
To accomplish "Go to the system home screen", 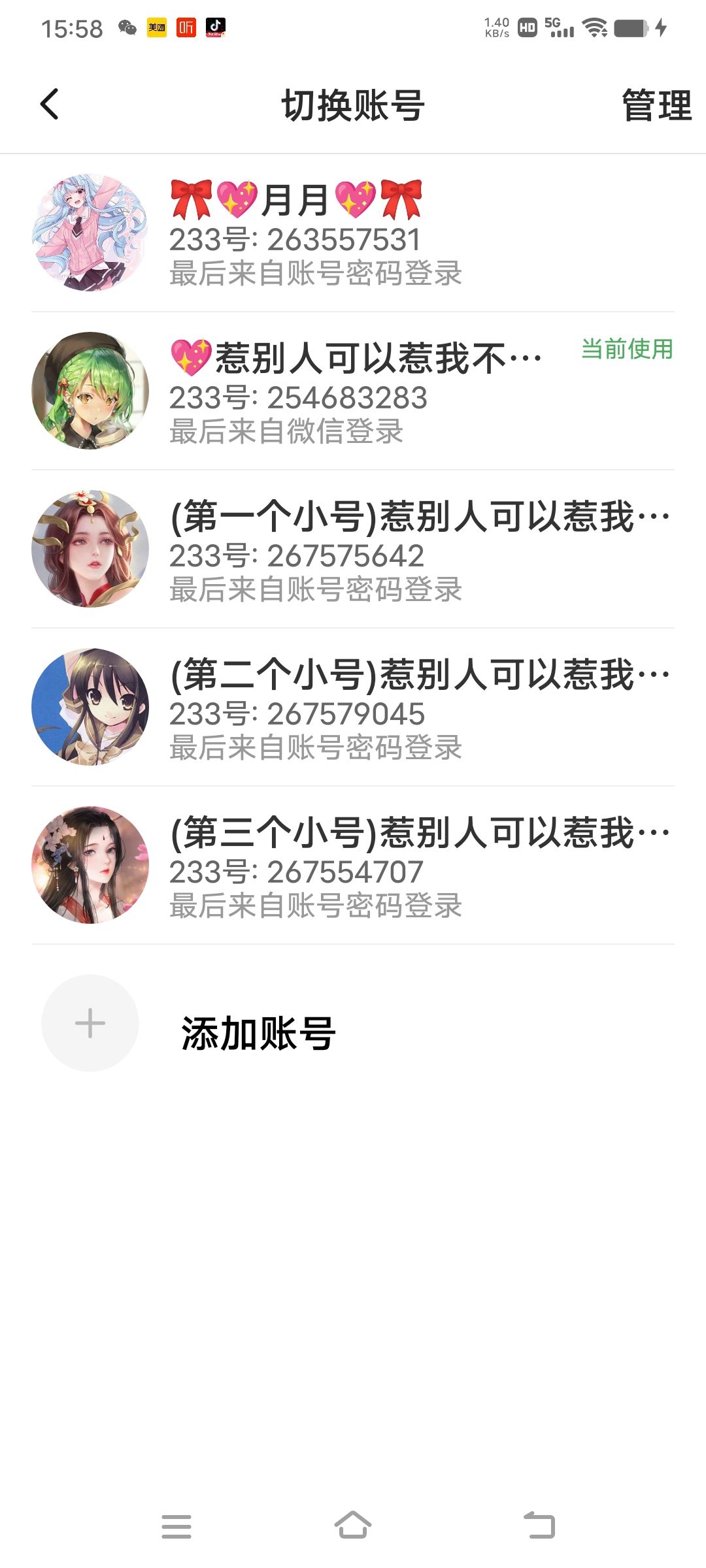I will pyautogui.click(x=353, y=1525).
